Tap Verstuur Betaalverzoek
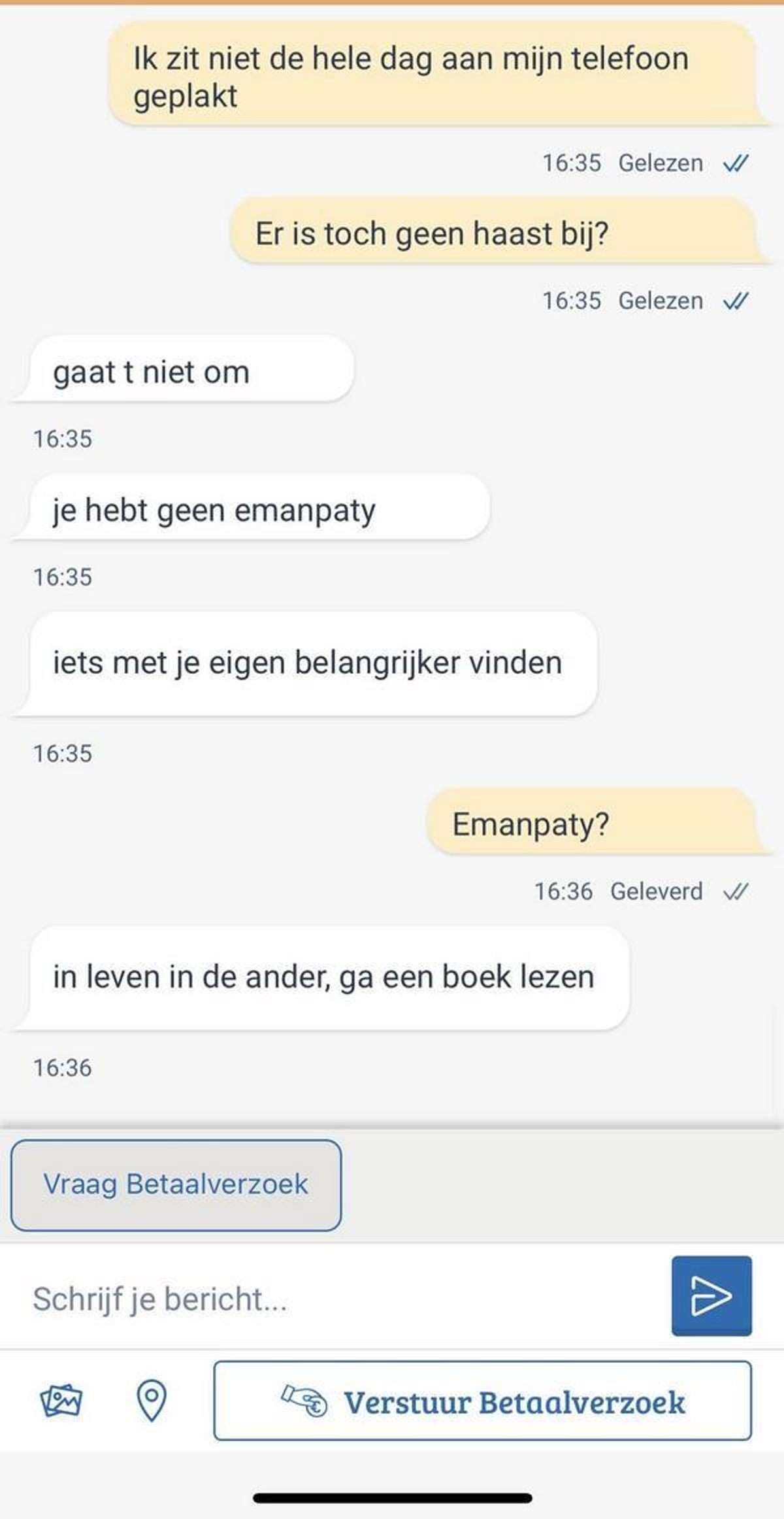Image resolution: width=784 pixels, height=1519 pixels. (482, 1401)
